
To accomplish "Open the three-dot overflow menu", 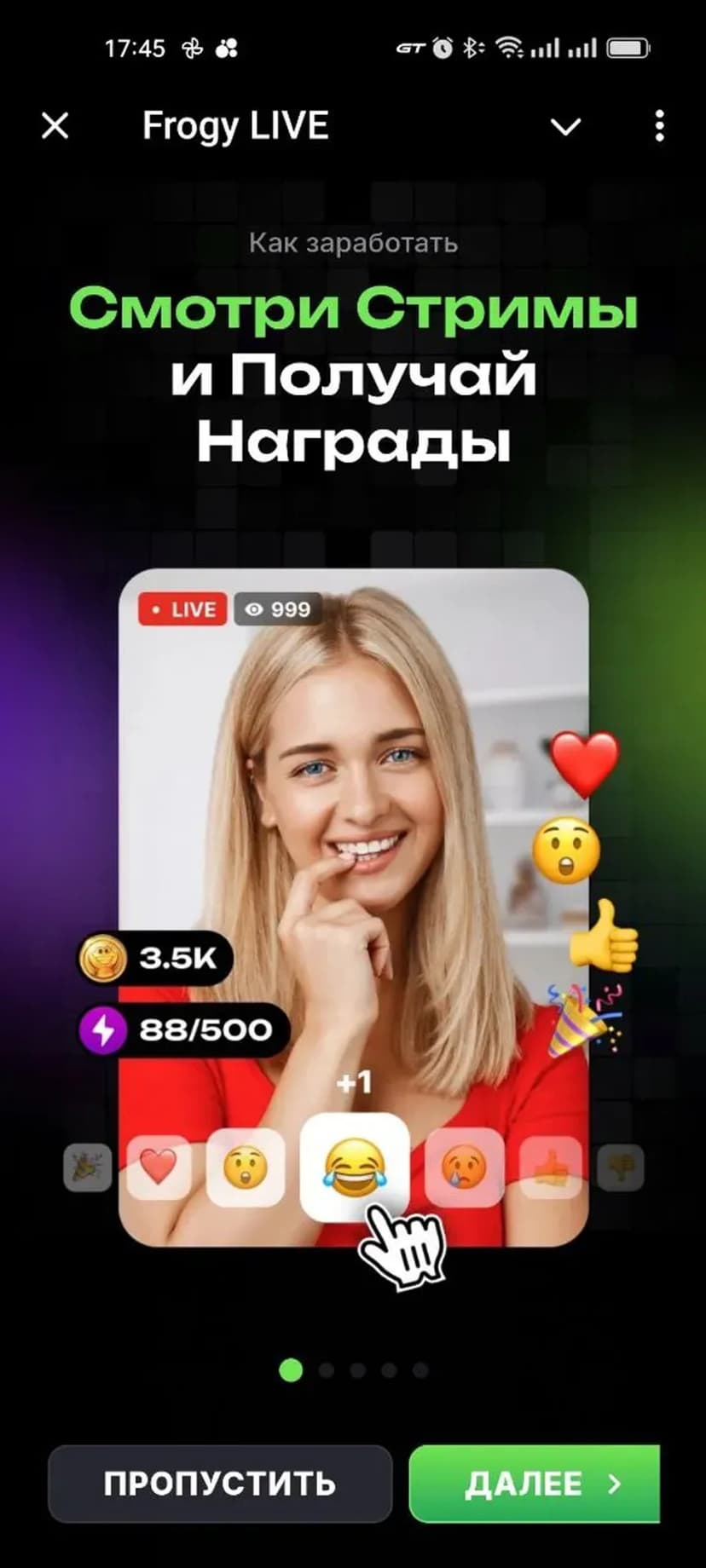I will [x=659, y=126].
